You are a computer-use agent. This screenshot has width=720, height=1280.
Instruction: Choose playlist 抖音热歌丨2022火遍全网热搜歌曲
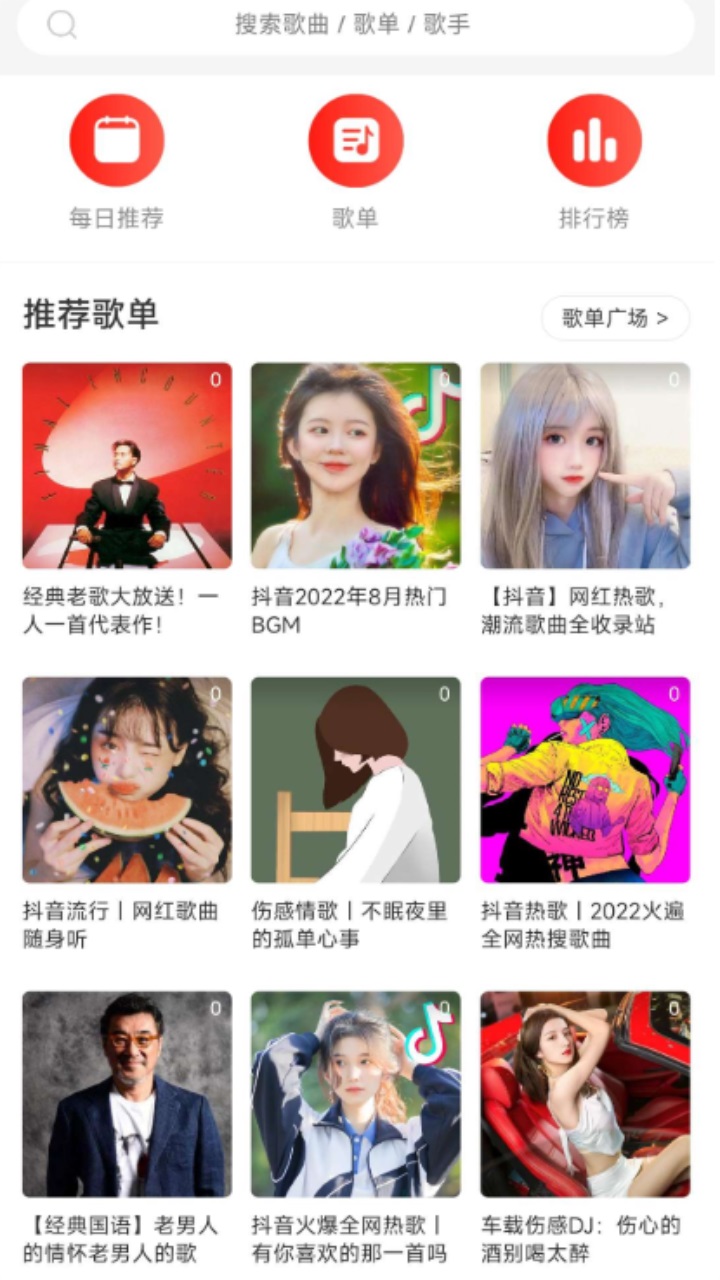pos(585,780)
